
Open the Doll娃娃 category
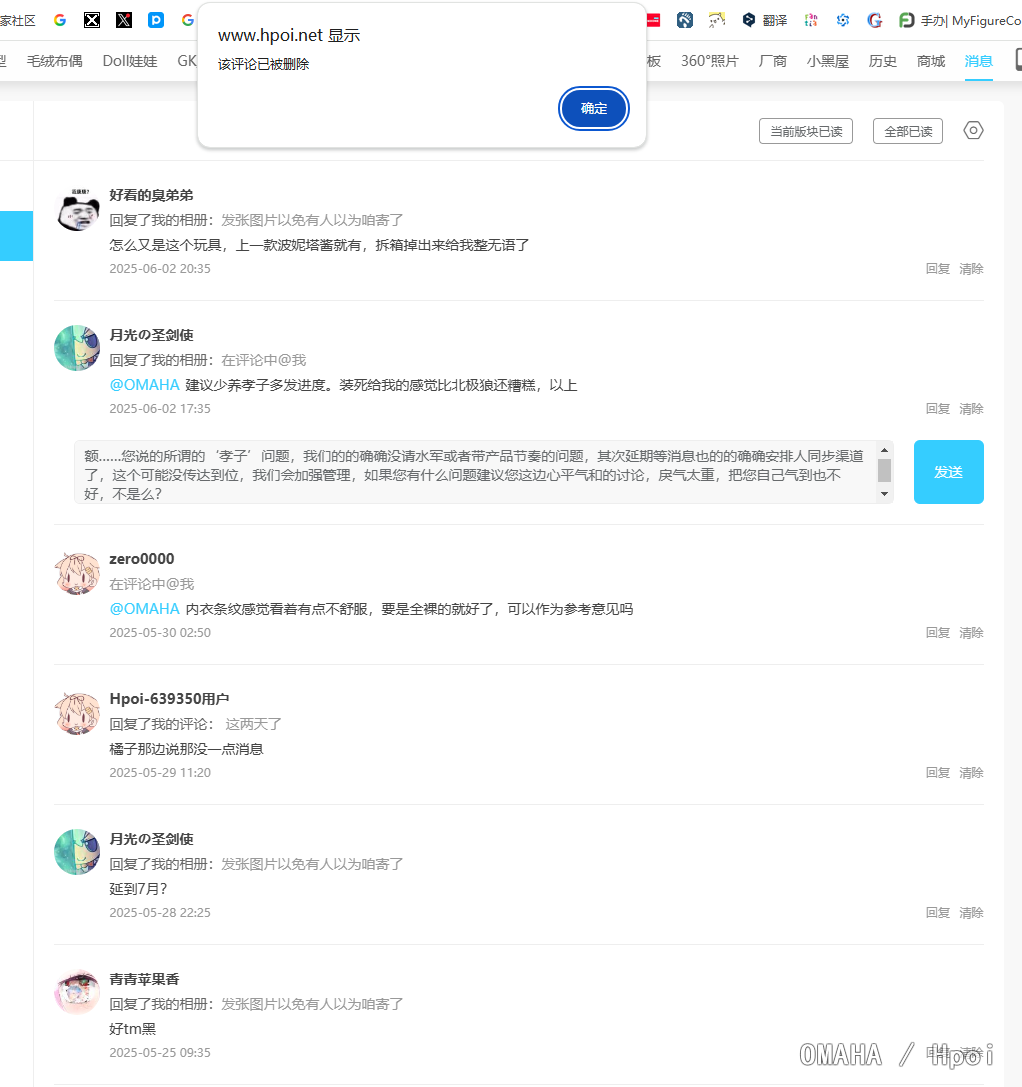130,61
